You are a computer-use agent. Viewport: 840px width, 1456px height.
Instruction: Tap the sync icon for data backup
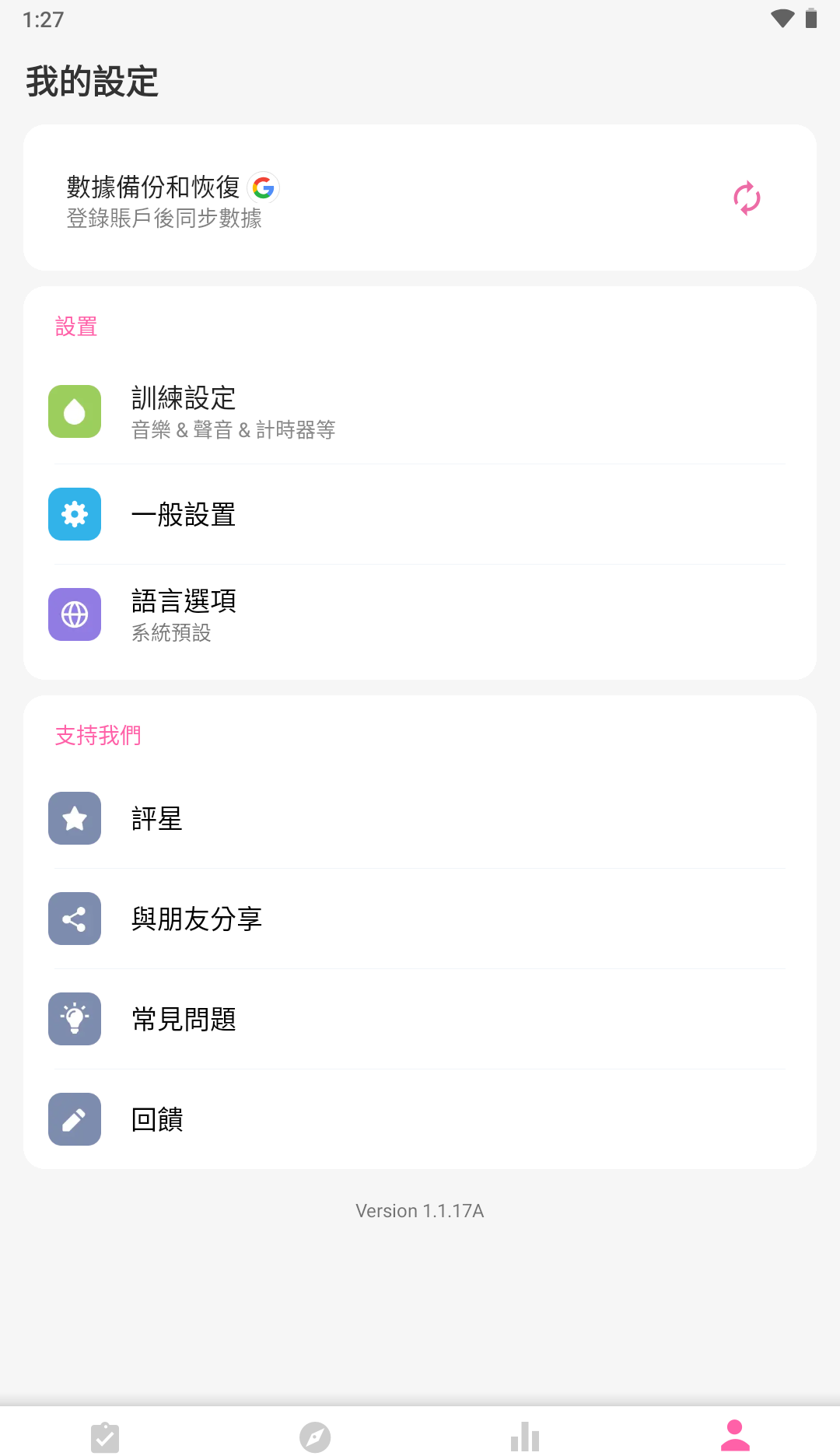coord(747,198)
